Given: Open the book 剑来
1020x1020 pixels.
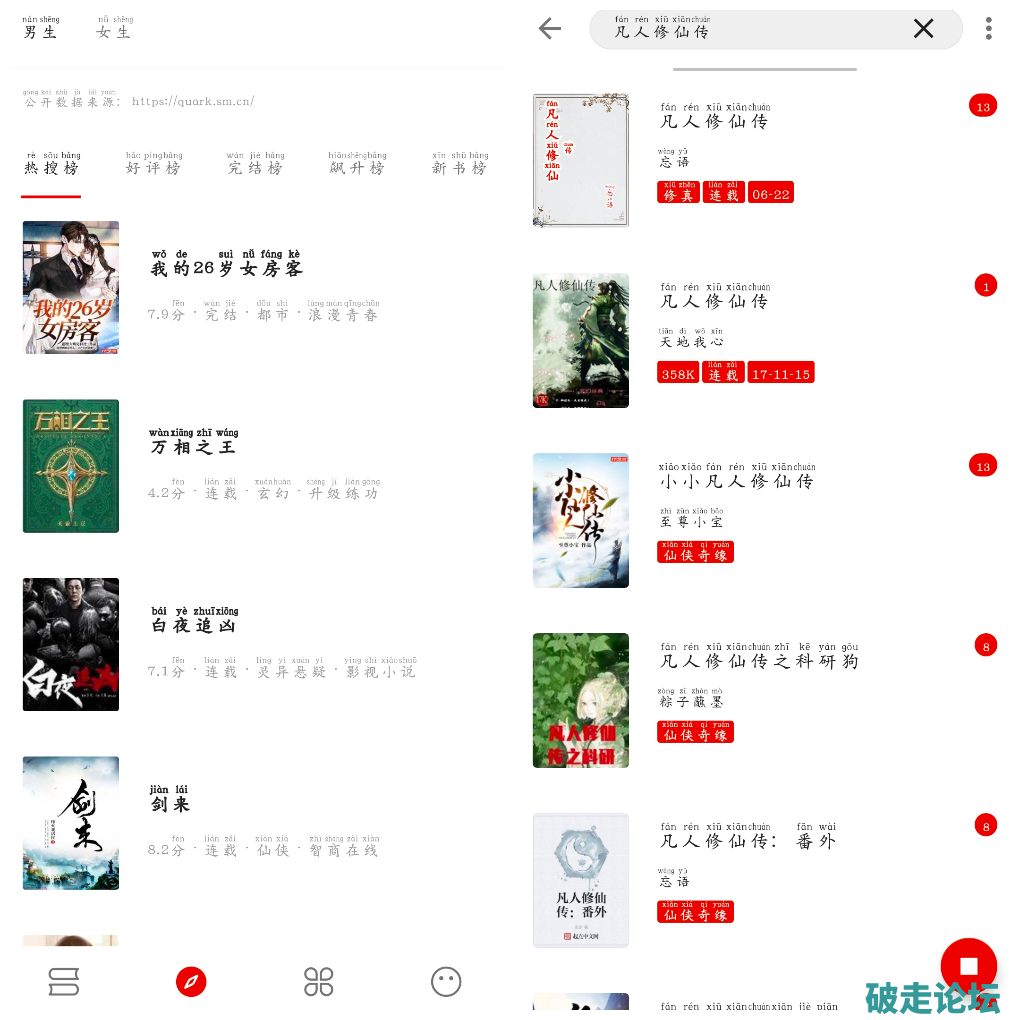Looking at the screenshot, I should [x=170, y=804].
